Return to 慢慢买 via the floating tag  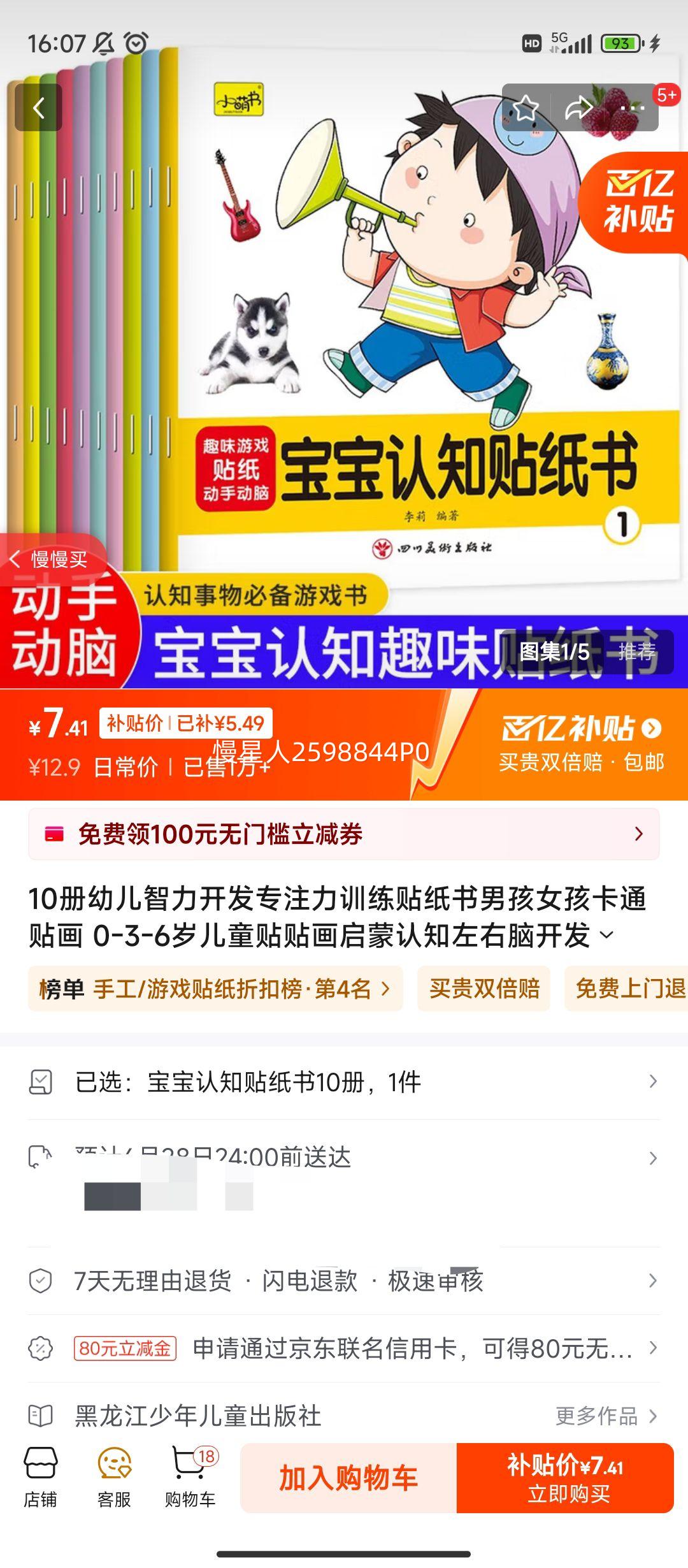click(51, 559)
